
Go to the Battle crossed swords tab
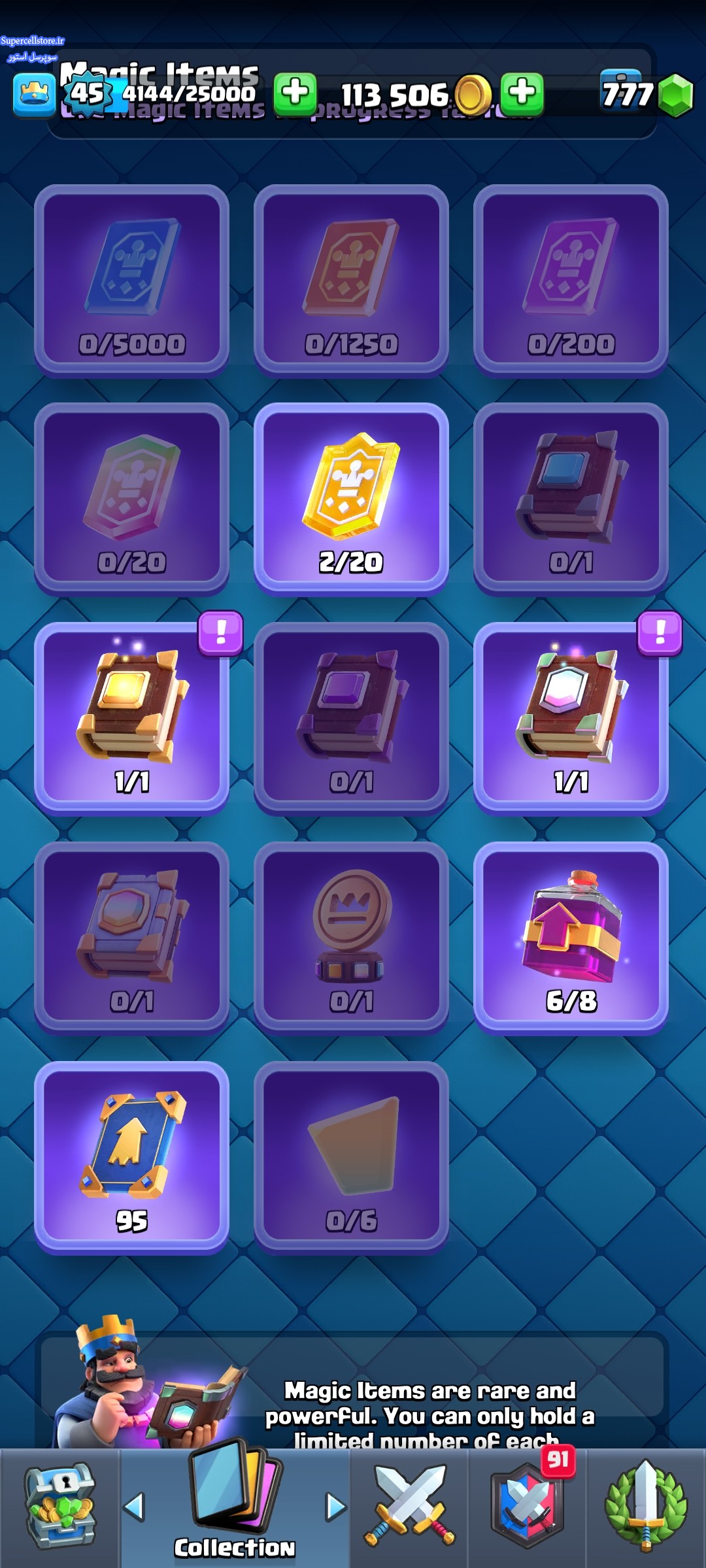click(x=409, y=1508)
